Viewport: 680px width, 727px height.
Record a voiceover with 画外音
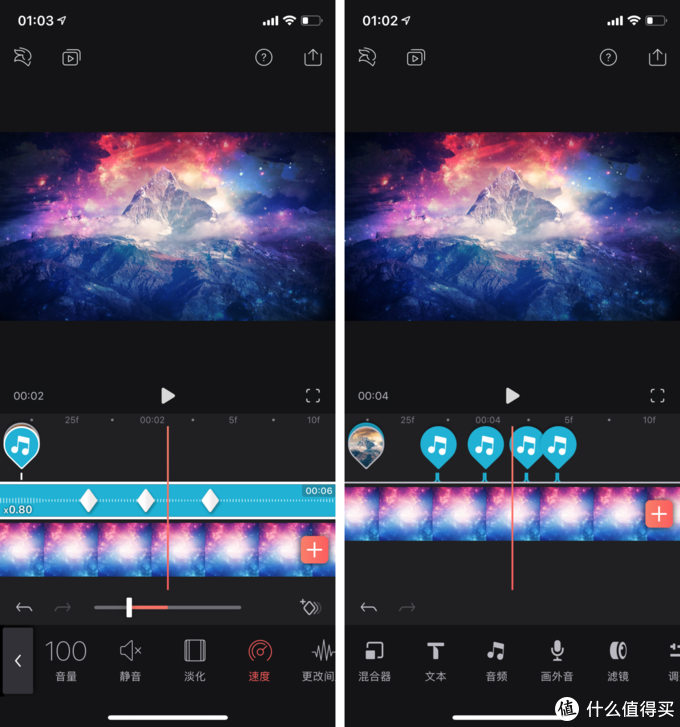pyautogui.click(x=557, y=660)
